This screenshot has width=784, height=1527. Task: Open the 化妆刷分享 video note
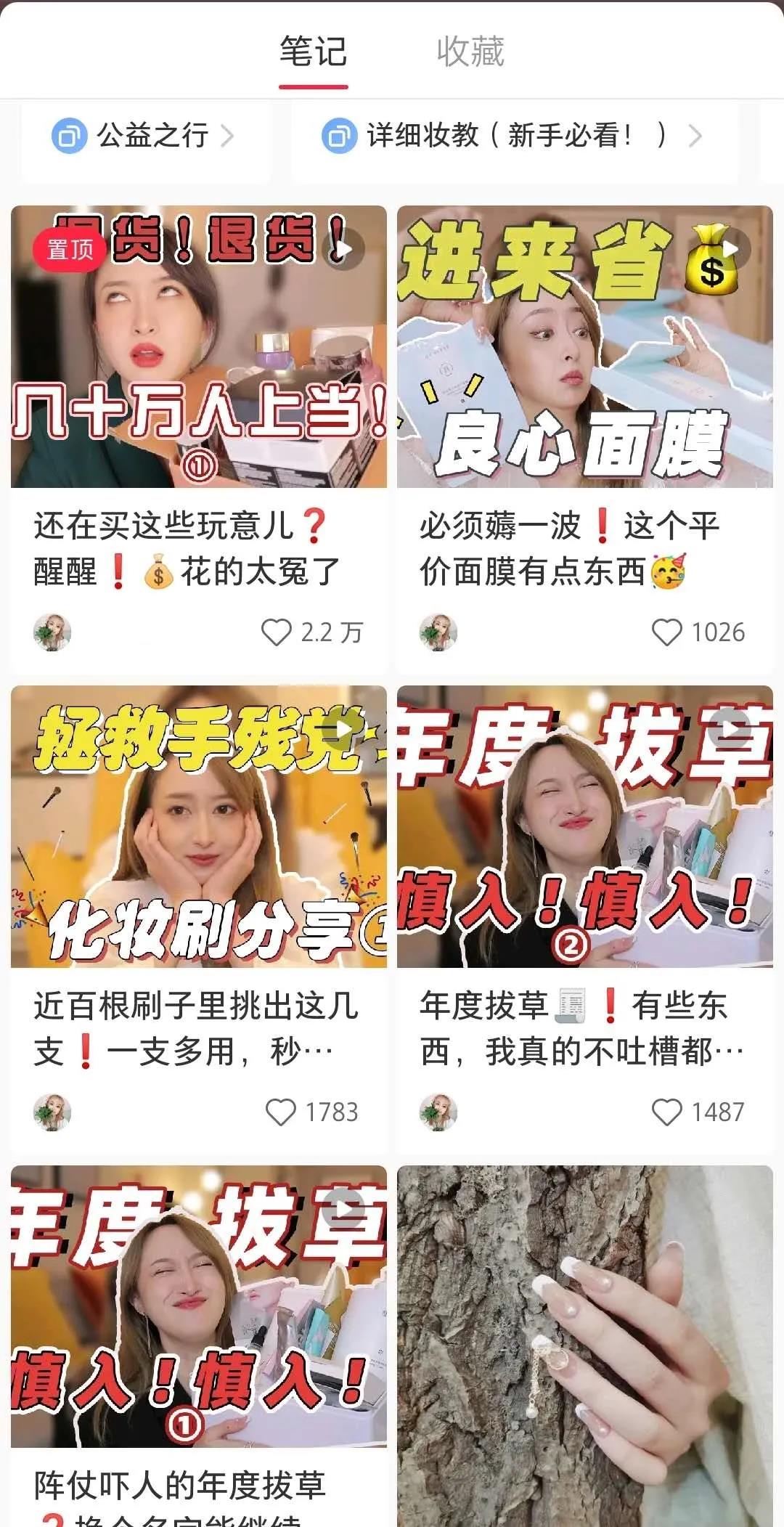(x=198, y=826)
